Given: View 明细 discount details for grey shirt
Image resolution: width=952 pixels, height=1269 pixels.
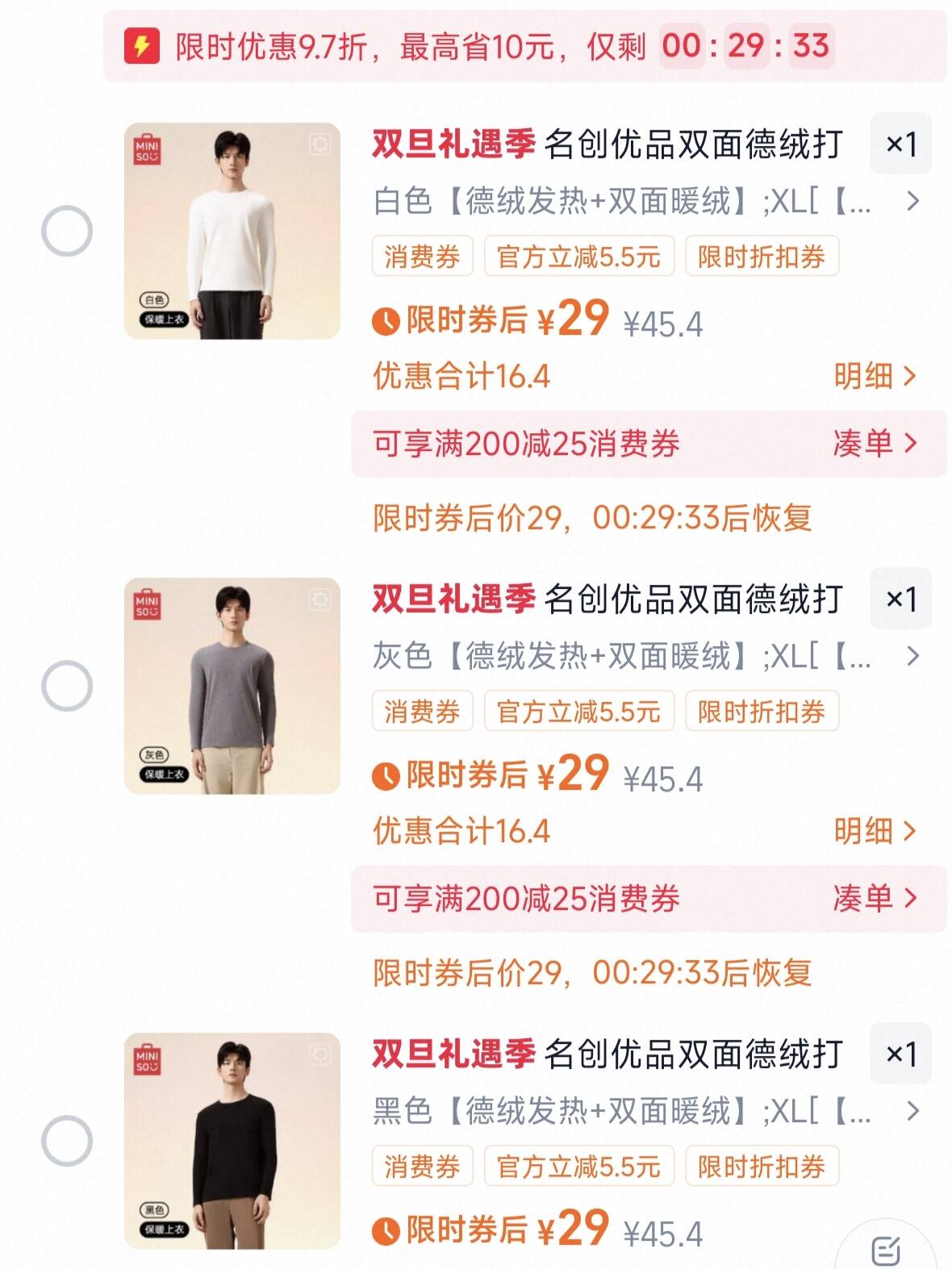Looking at the screenshot, I should pyautogui.click(x=875, y=831).
